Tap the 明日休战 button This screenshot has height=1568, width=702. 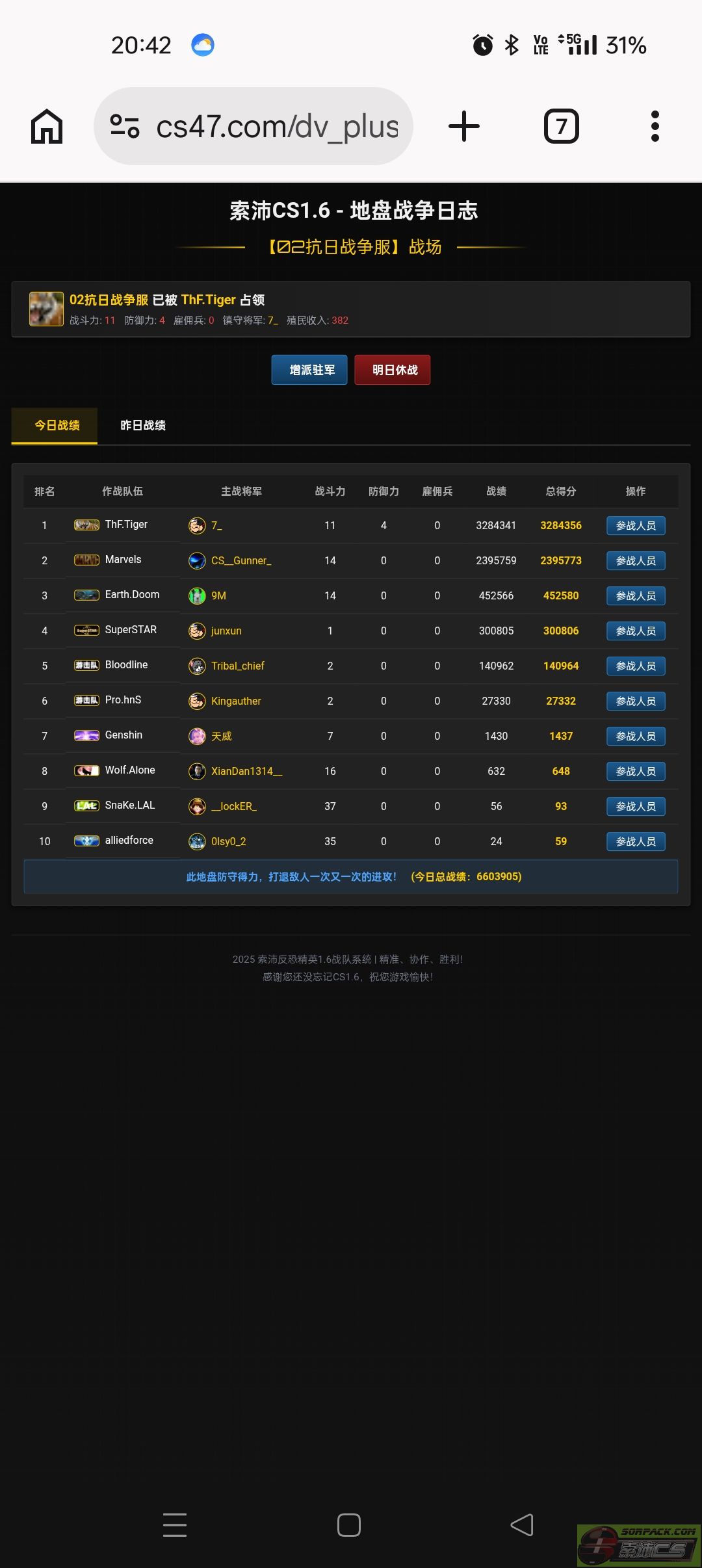(393, 370)
